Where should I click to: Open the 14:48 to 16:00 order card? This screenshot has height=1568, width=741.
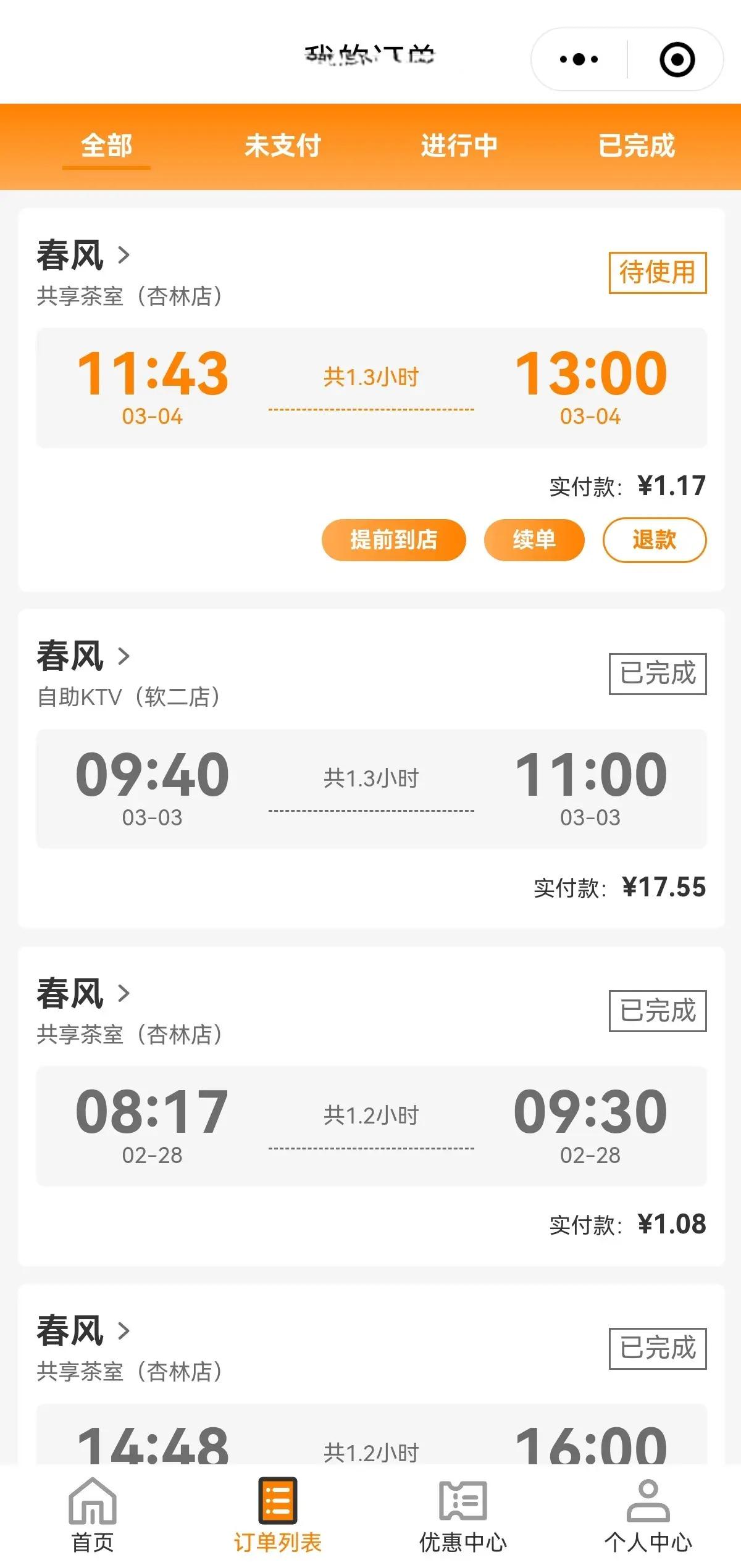(x=371, y=1375)
